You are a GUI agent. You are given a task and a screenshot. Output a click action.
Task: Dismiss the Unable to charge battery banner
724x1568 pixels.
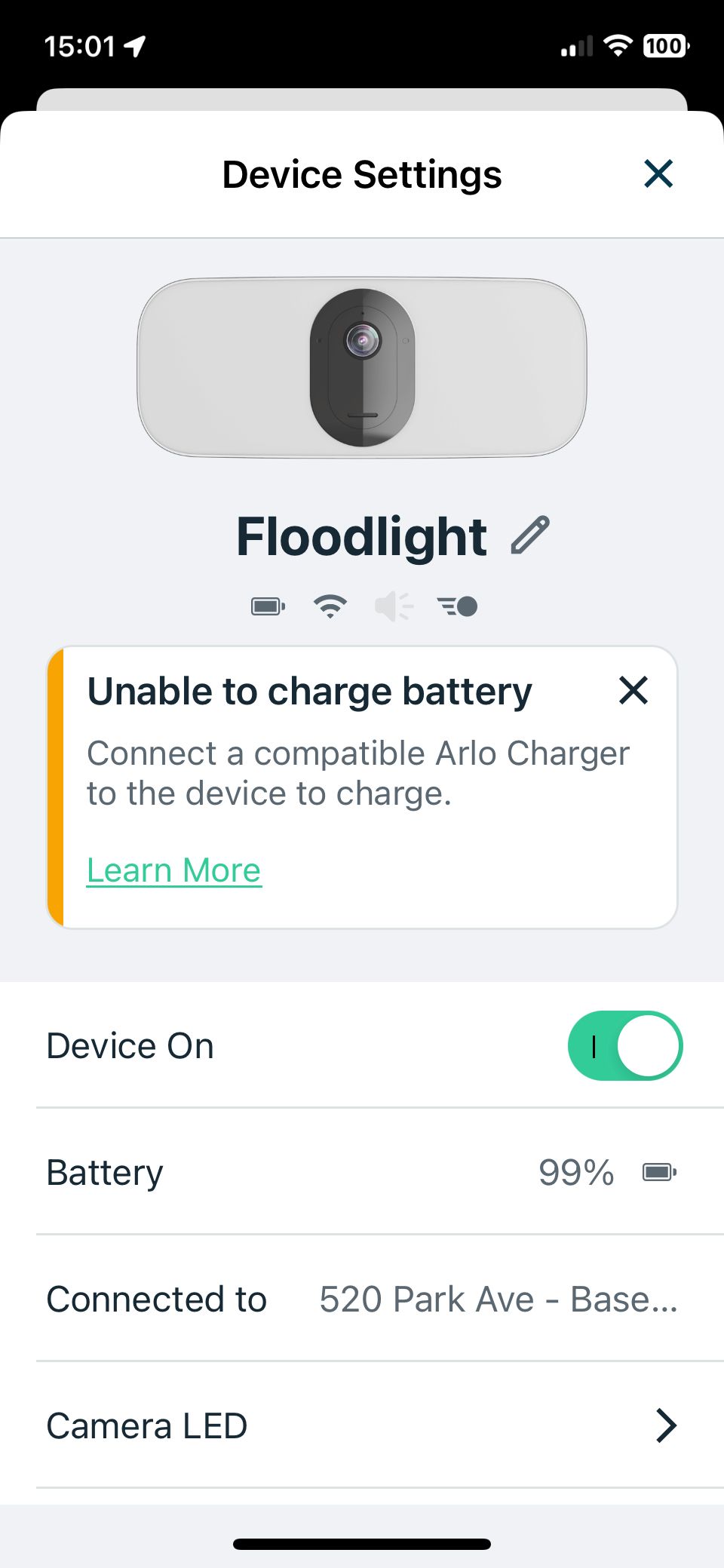[x=633, y=690]
